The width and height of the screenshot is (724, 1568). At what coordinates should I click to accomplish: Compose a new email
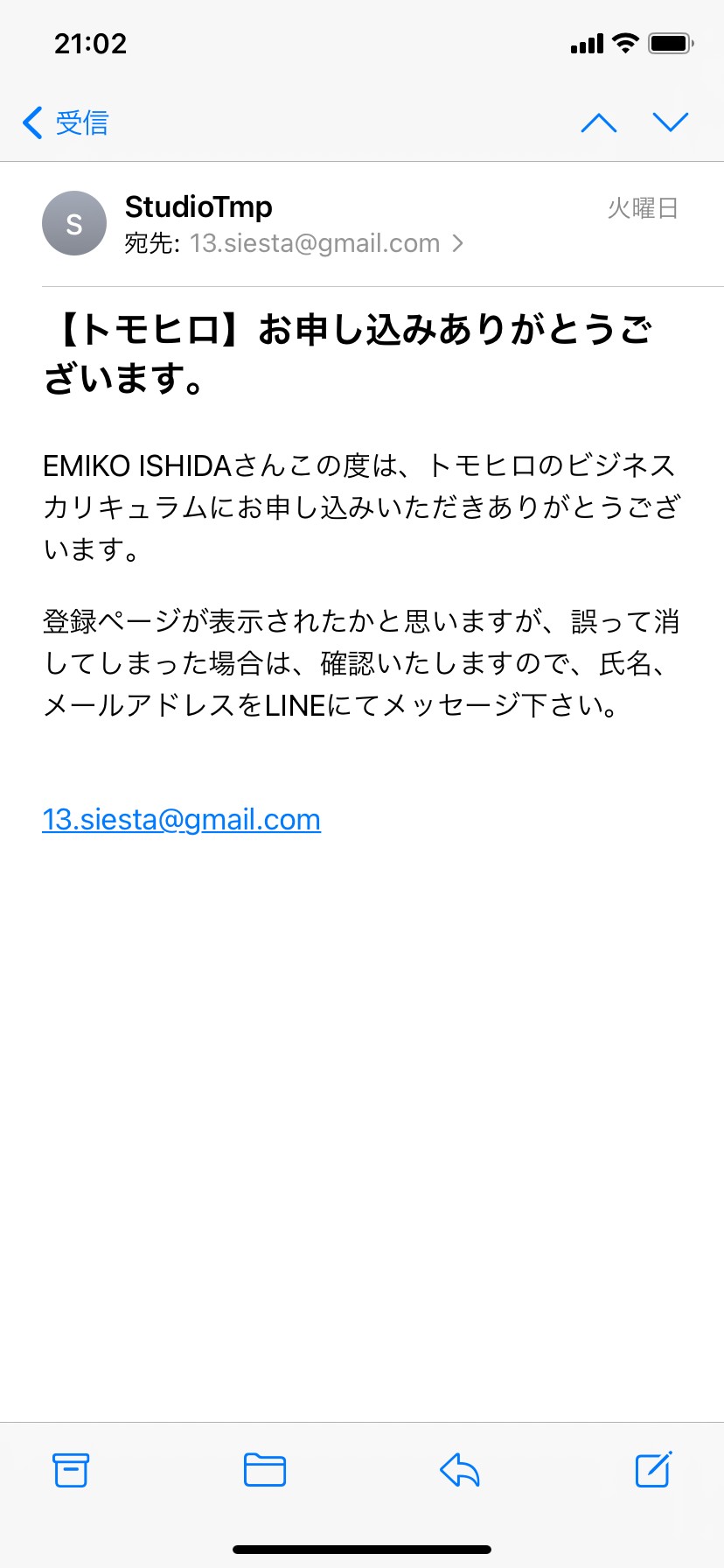pos(653,1469)
